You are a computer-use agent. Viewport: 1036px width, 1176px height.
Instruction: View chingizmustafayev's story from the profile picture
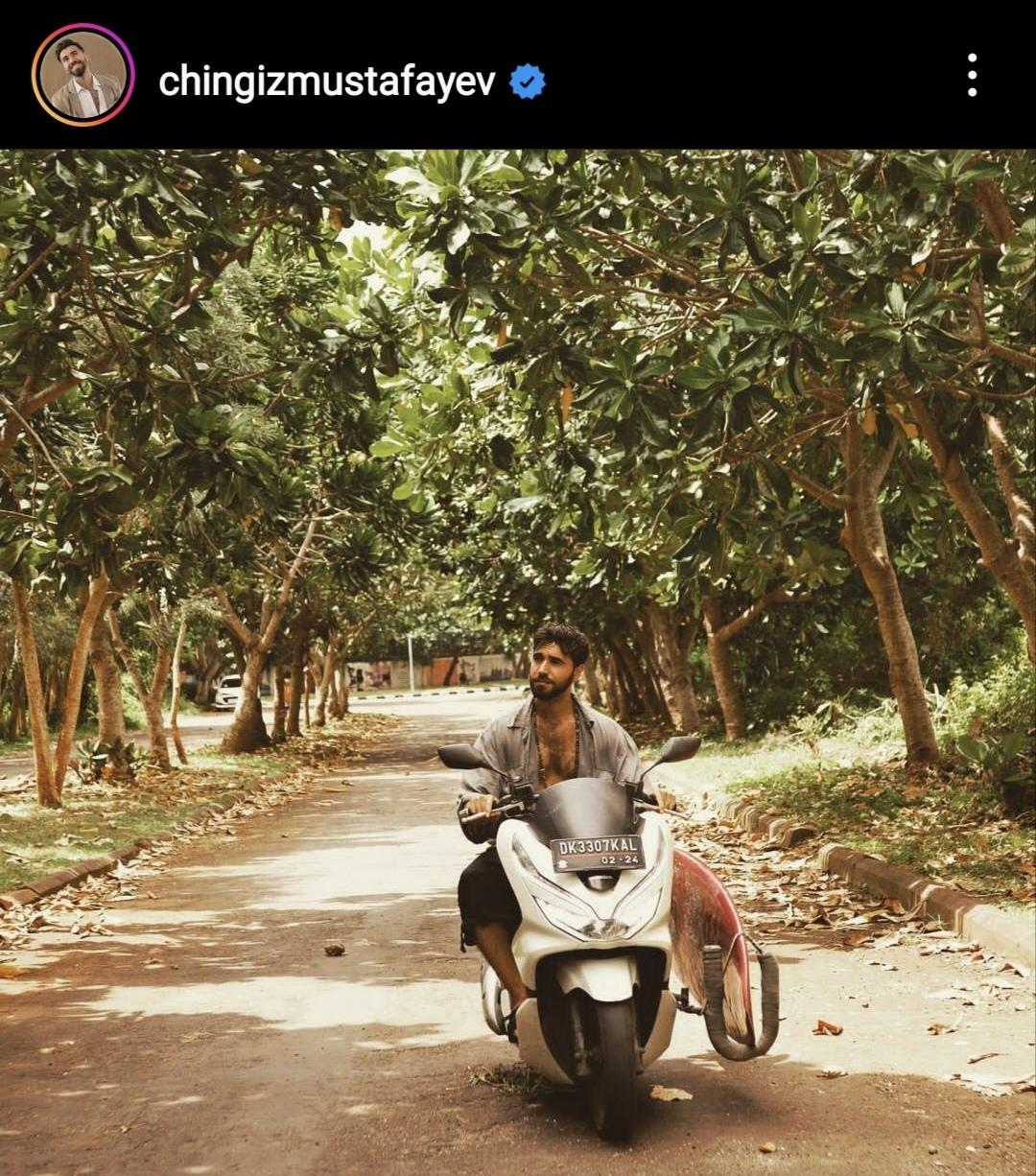[82, 75]
